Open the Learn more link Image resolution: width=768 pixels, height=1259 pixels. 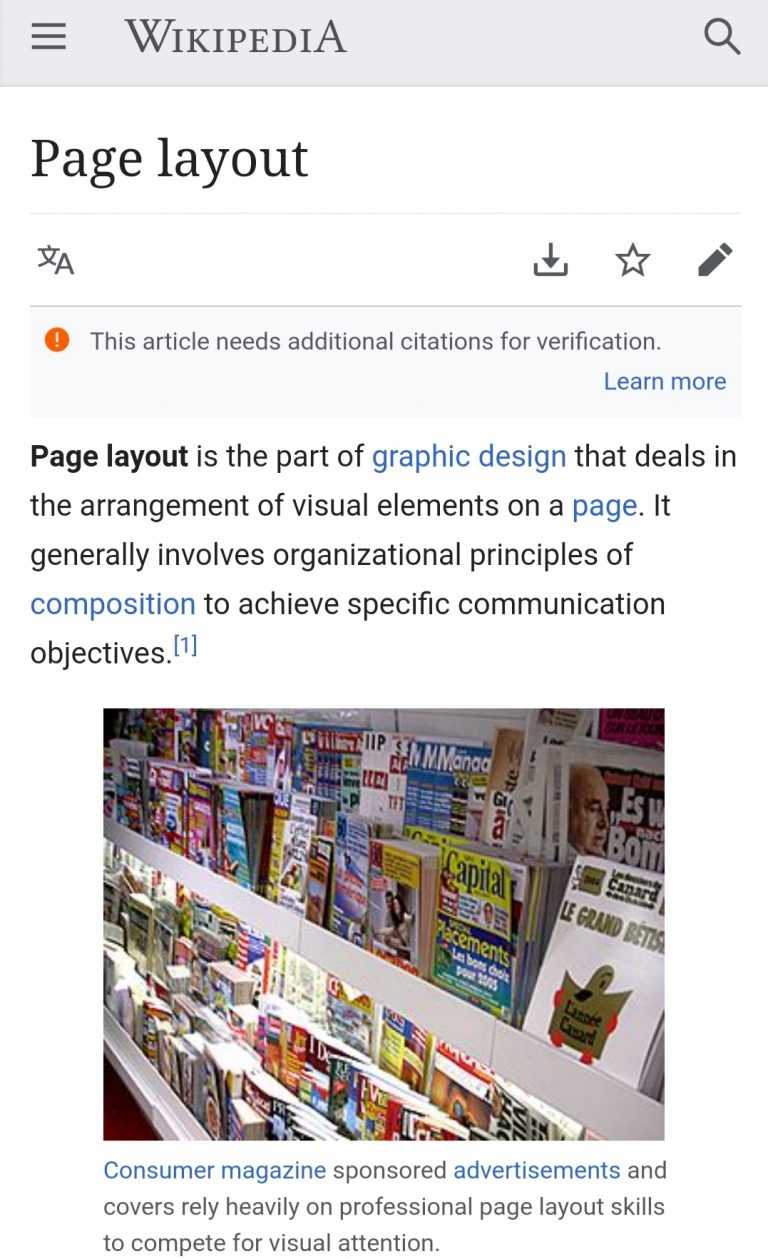(x=664, y=381)
